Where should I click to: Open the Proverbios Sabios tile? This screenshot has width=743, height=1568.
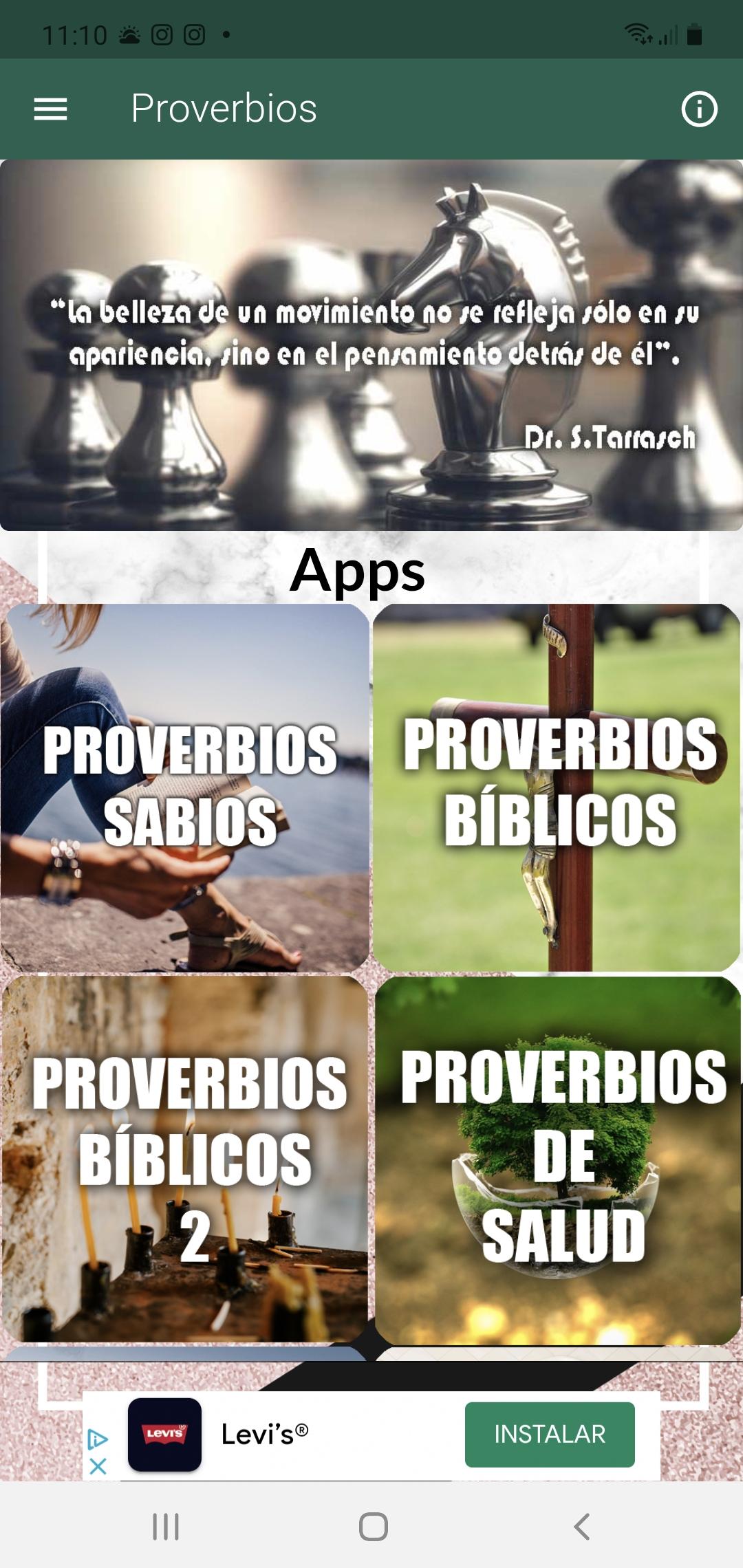click(185, 788)
